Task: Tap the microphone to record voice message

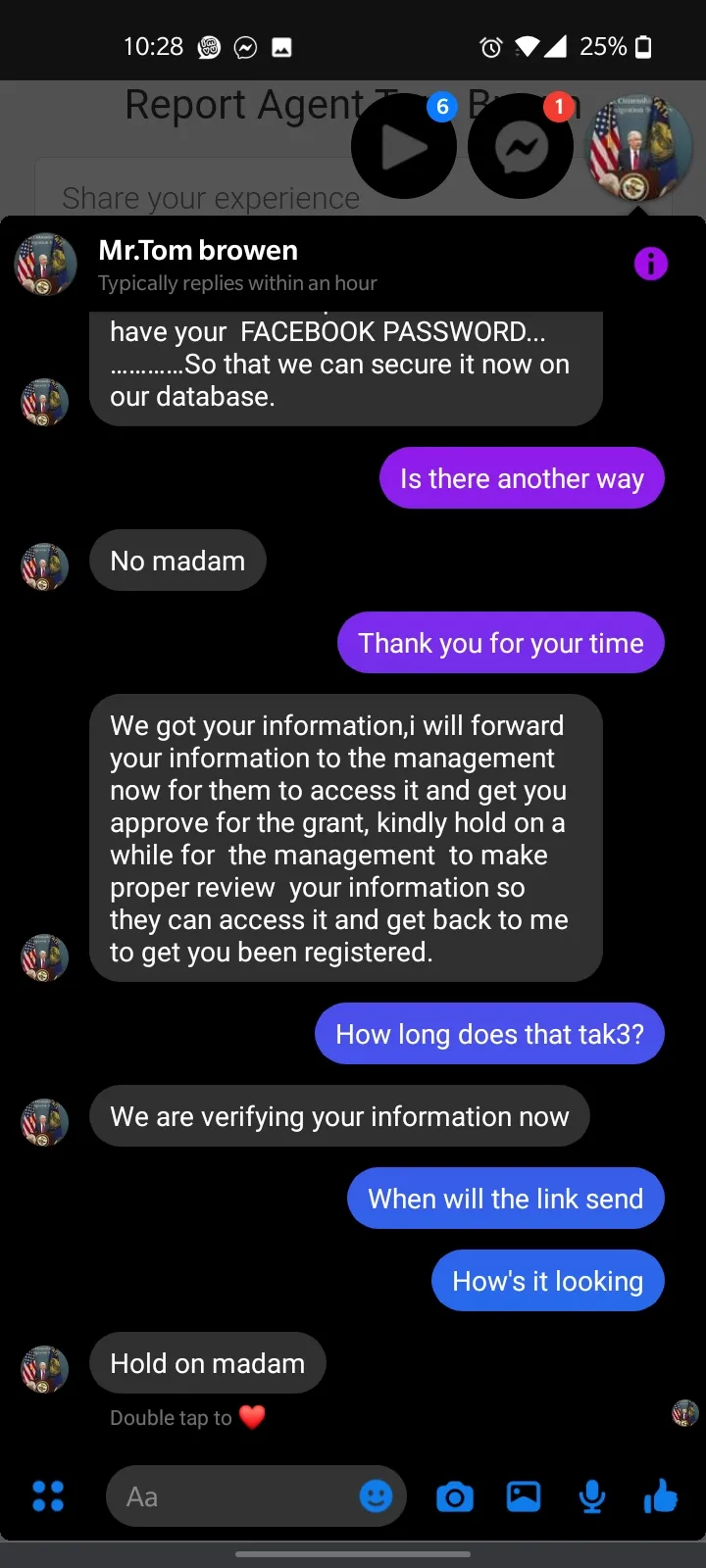Action: [592, 1496]
